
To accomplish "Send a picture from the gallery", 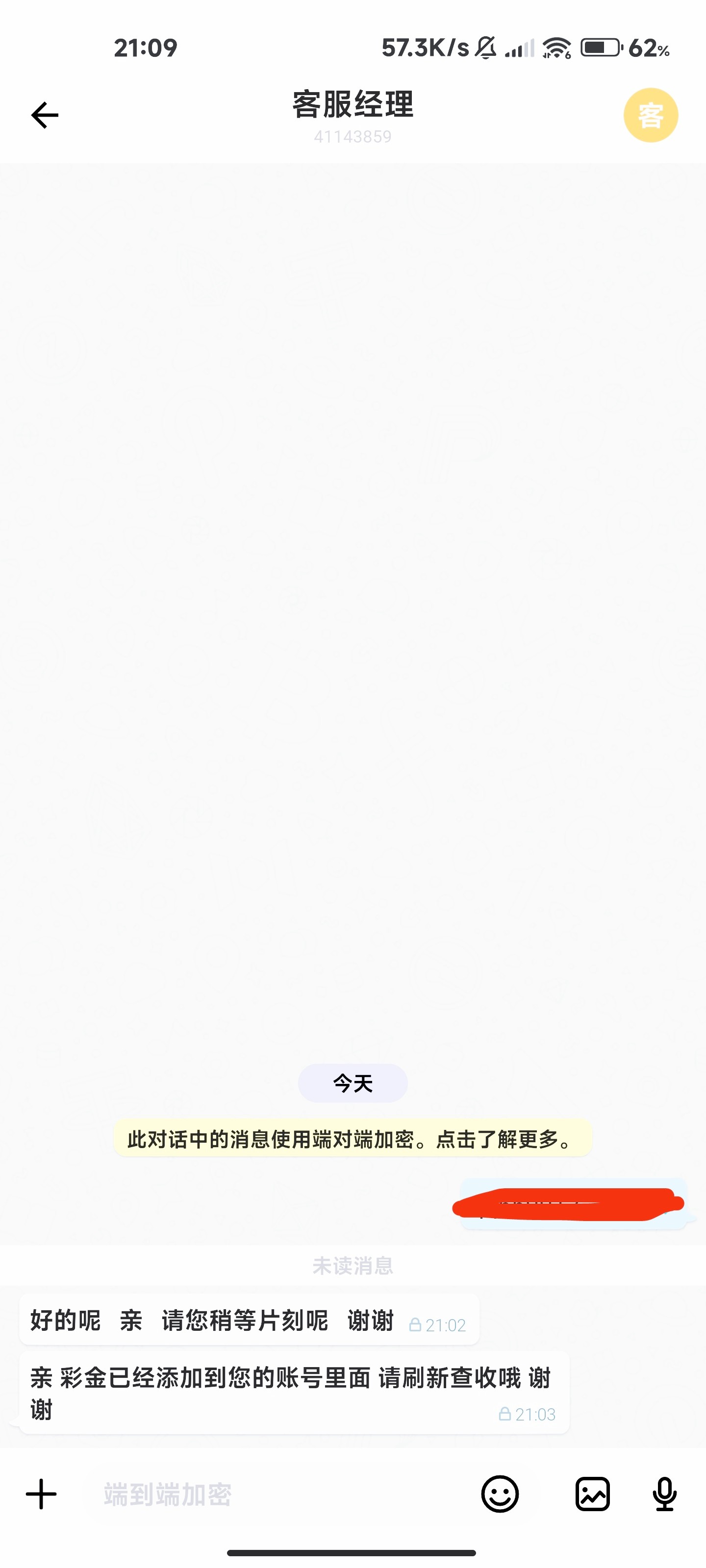I will pos(592,1494).
